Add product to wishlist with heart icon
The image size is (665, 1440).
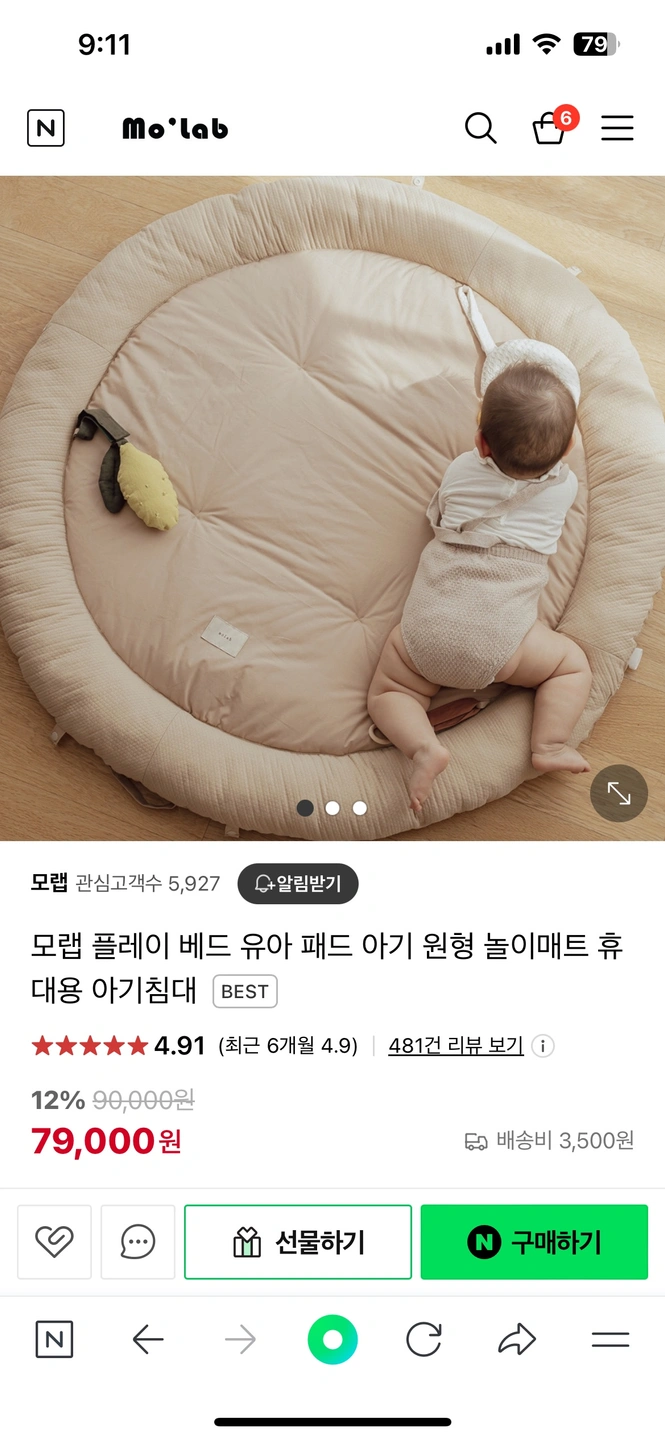point(54,1242)
